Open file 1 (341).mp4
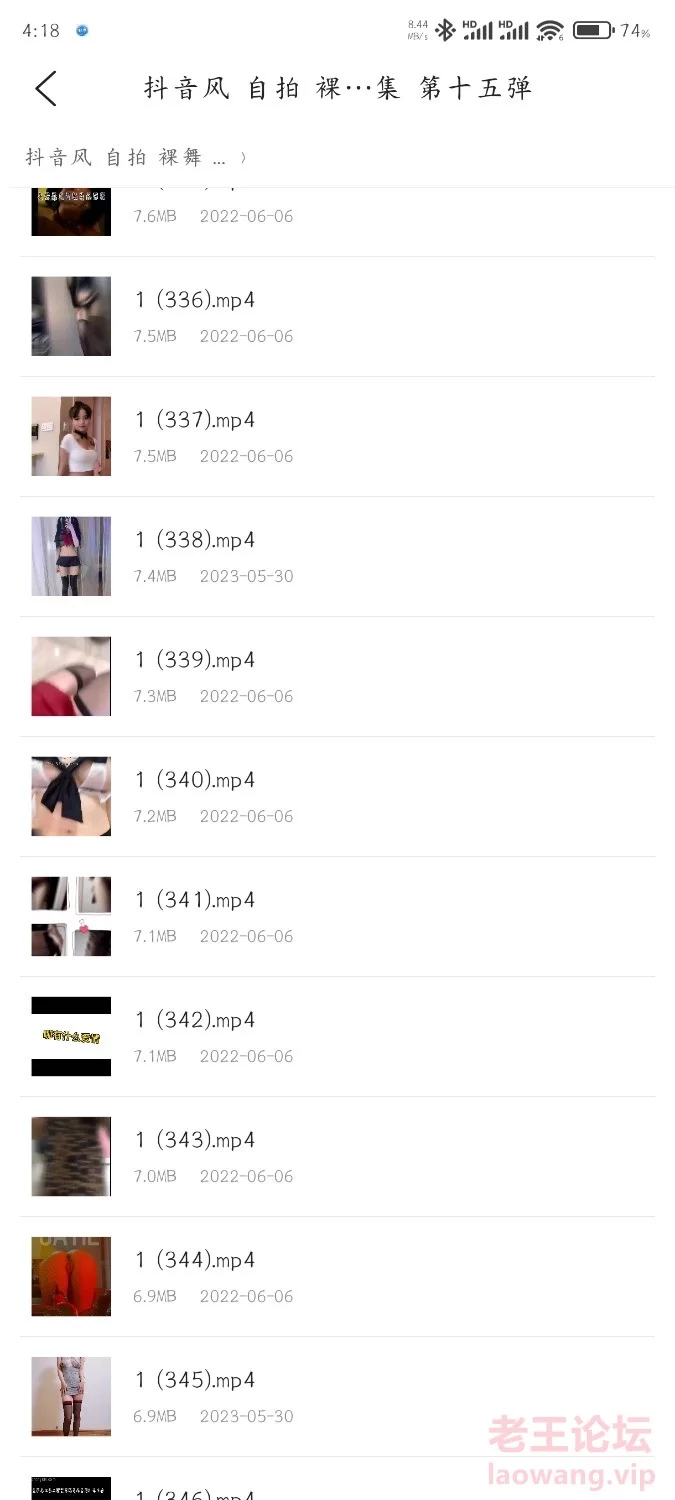Image resolution: width=675 pixels, height=1500 pixels. (195, 916)
